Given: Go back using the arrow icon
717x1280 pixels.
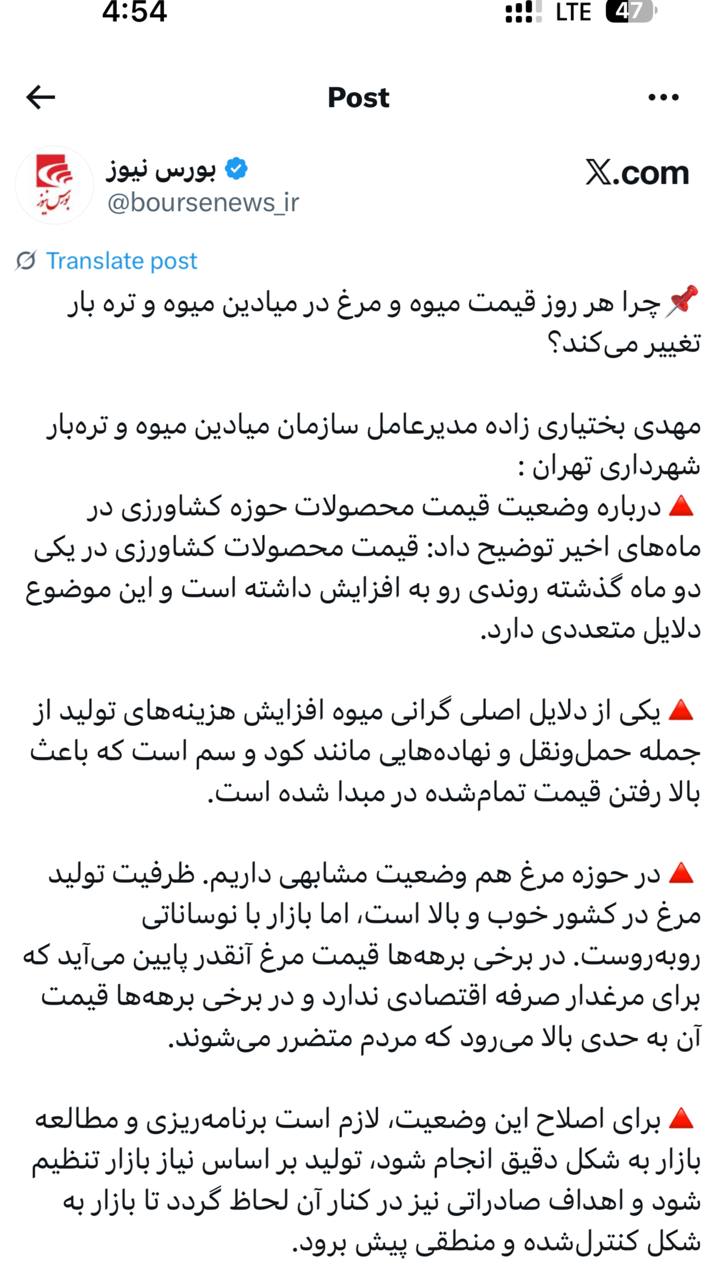Looking at the screenshot, I should click(41, 97).
